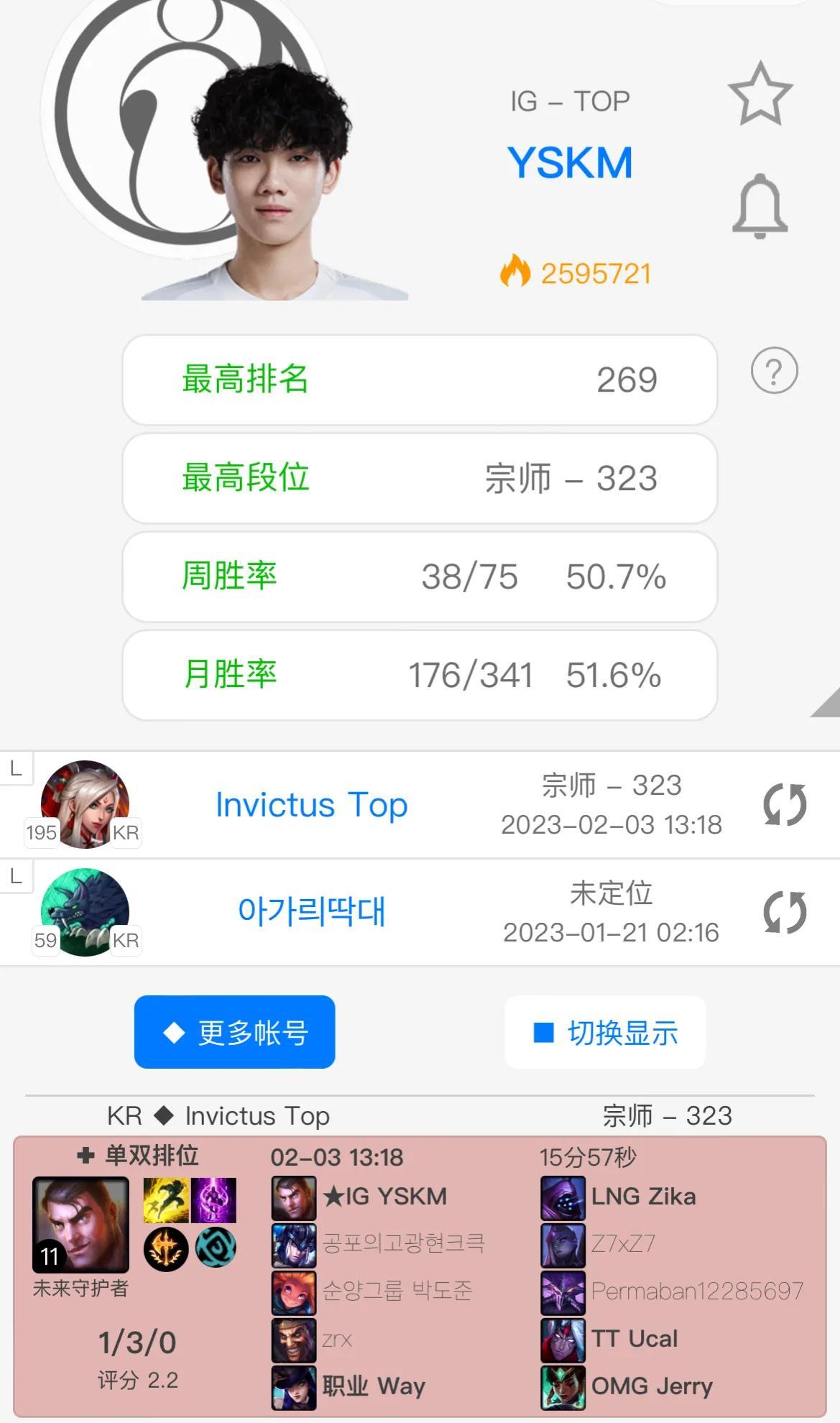Open the question mark help icon
This screenshot has width=840, height=1423.
pyautogui.click(x=773, y=372)
